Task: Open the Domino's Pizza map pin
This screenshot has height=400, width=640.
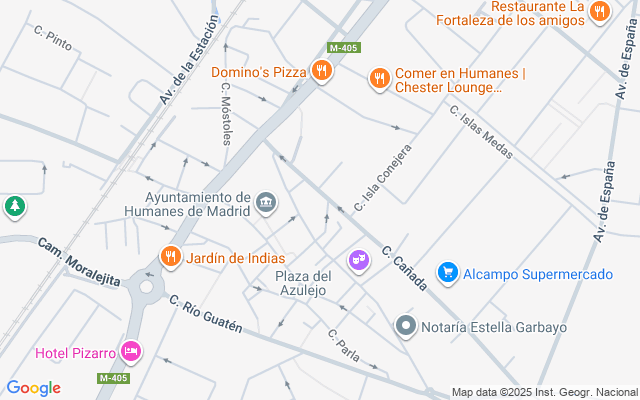Action: 321,71
